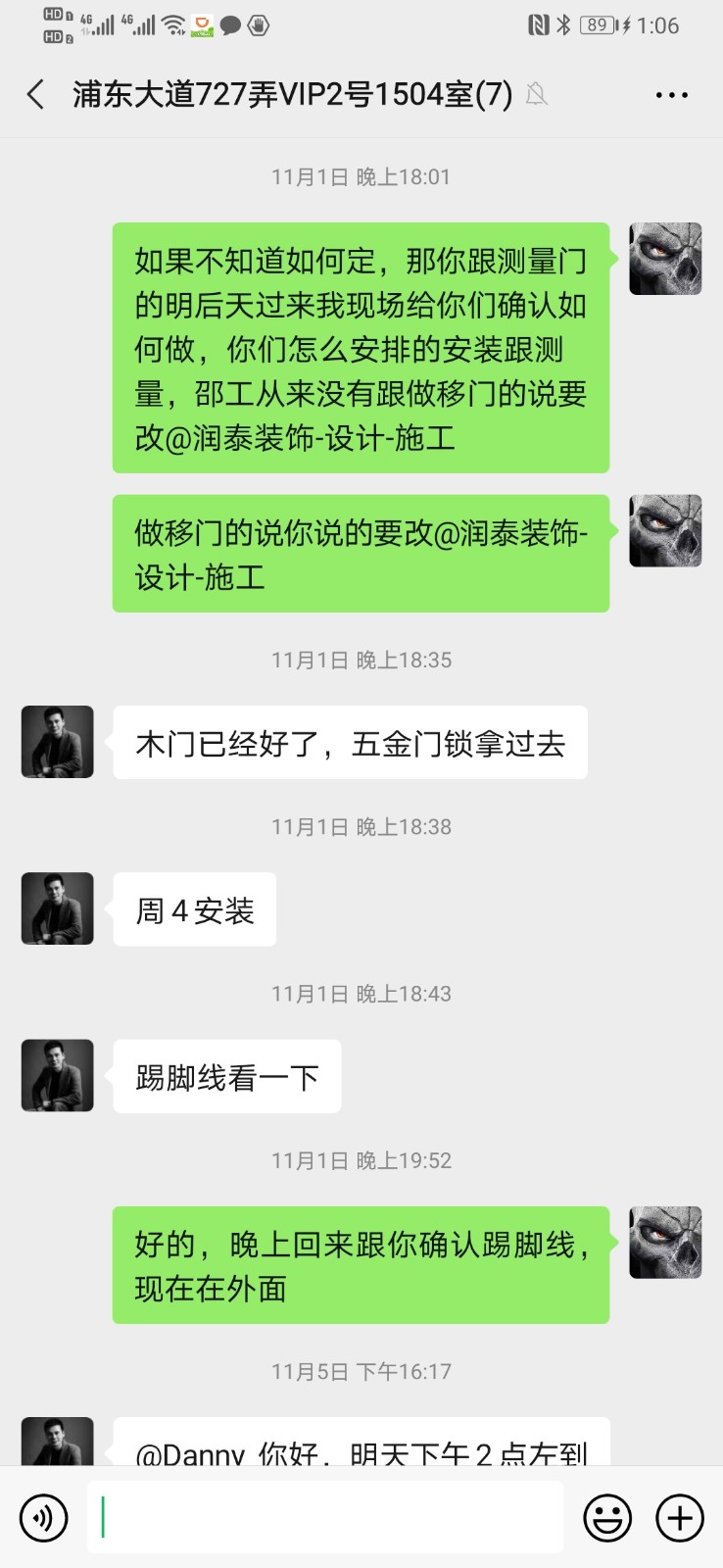This screenshot has height=1568, width=723.
Task: Go back to the chat list
Action: tap(36, 95)
